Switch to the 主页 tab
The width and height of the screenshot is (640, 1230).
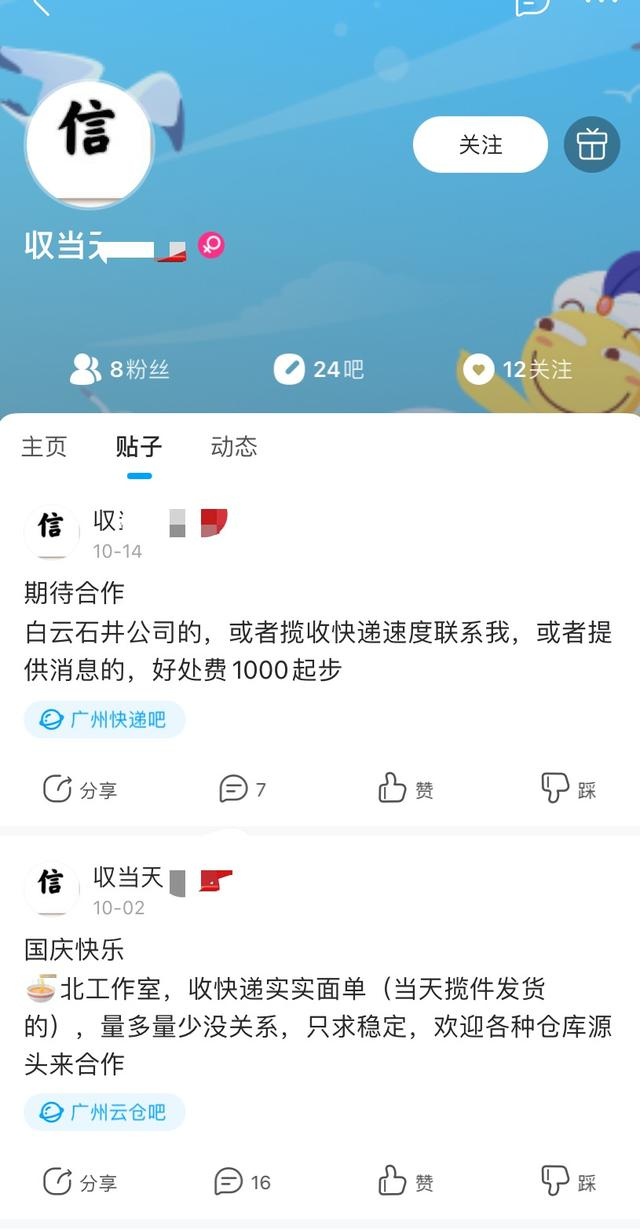pos(44,446)
